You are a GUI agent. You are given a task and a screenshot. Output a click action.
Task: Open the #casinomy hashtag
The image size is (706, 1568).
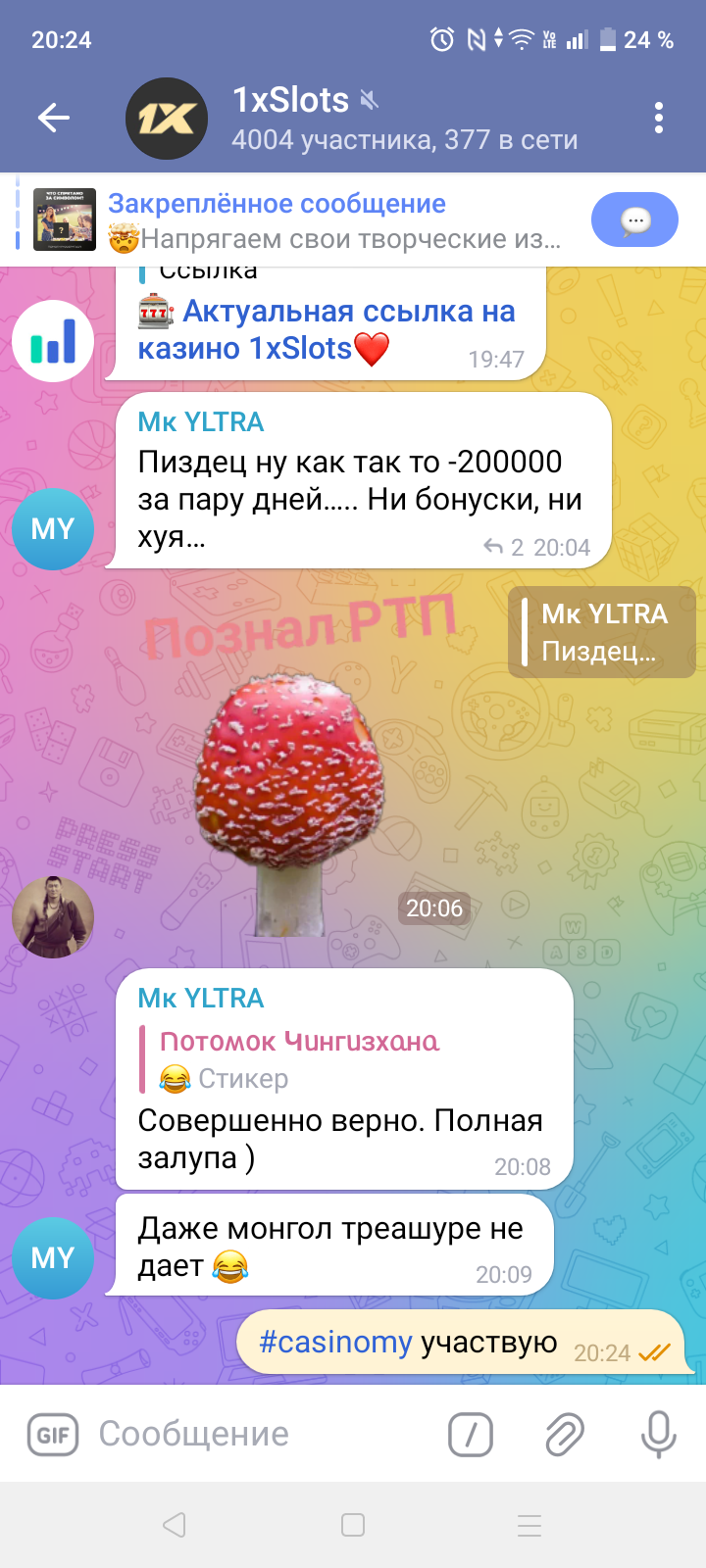pos(335,1343)
